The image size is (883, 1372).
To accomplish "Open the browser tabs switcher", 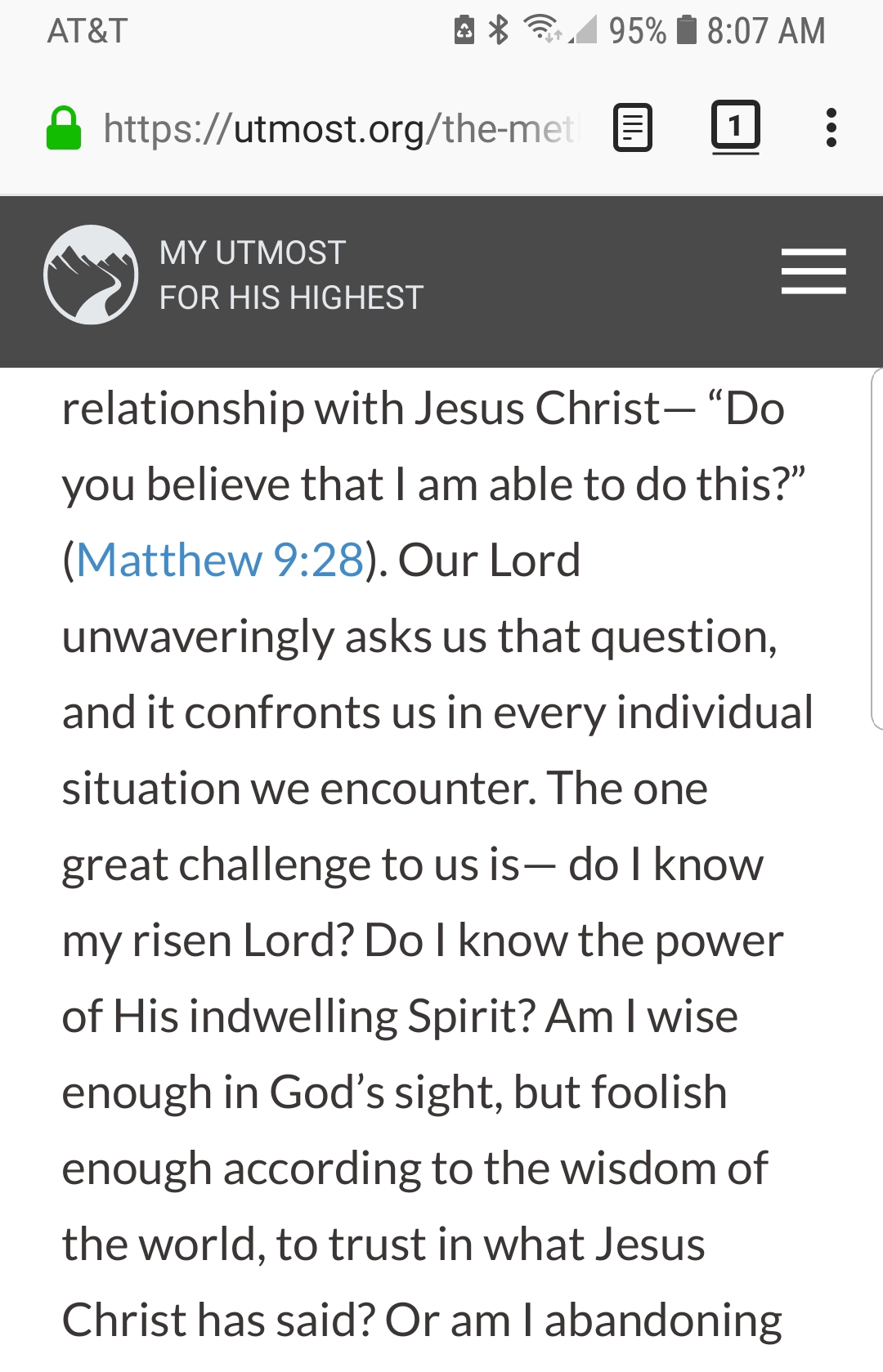I will (x=735, y=127).
